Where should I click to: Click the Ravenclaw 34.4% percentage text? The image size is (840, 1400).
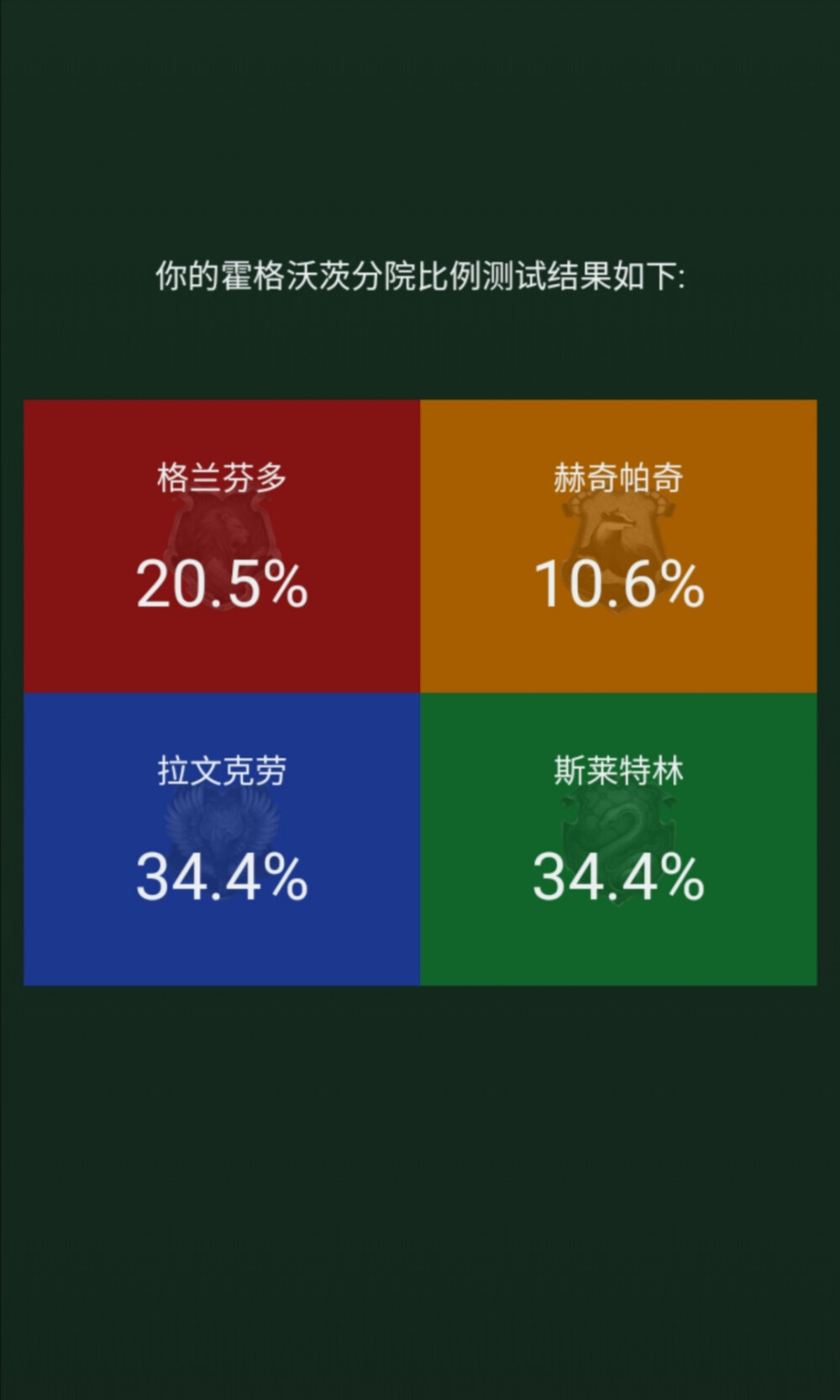coord(221,878)
